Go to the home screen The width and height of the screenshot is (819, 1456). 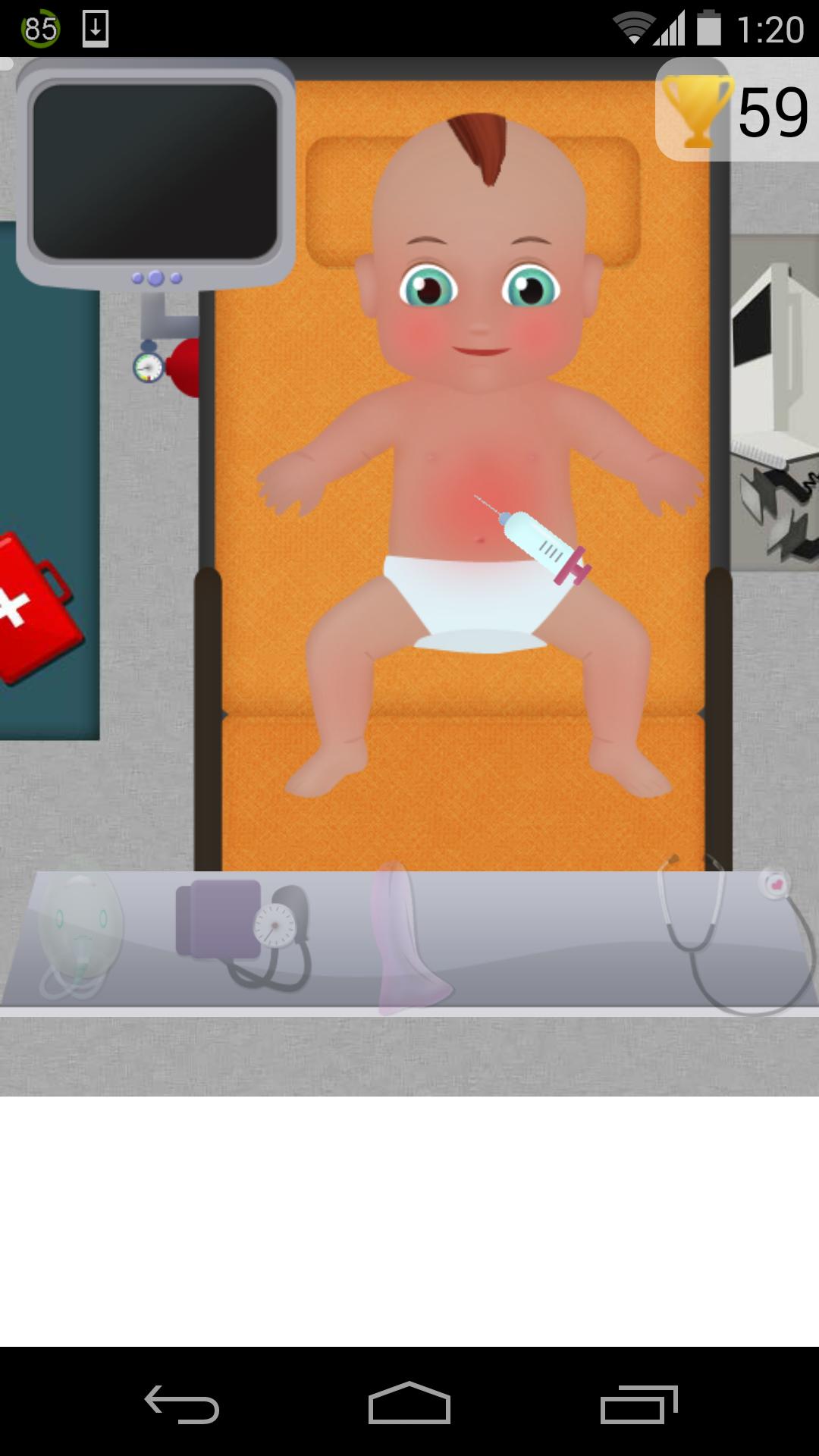(409, 1404)
